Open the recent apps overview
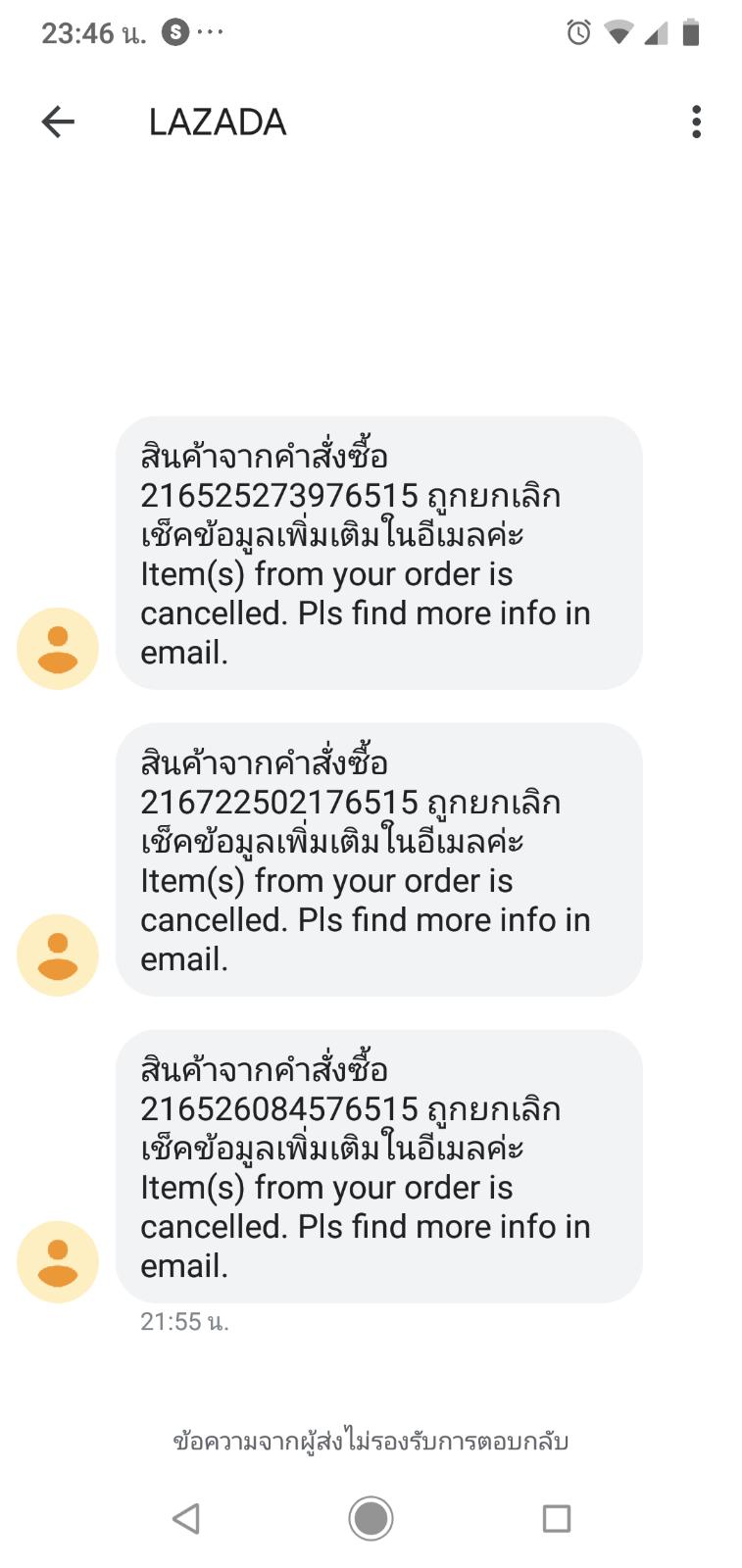This screenshot has width=742, height=1568. point(556,1518)
